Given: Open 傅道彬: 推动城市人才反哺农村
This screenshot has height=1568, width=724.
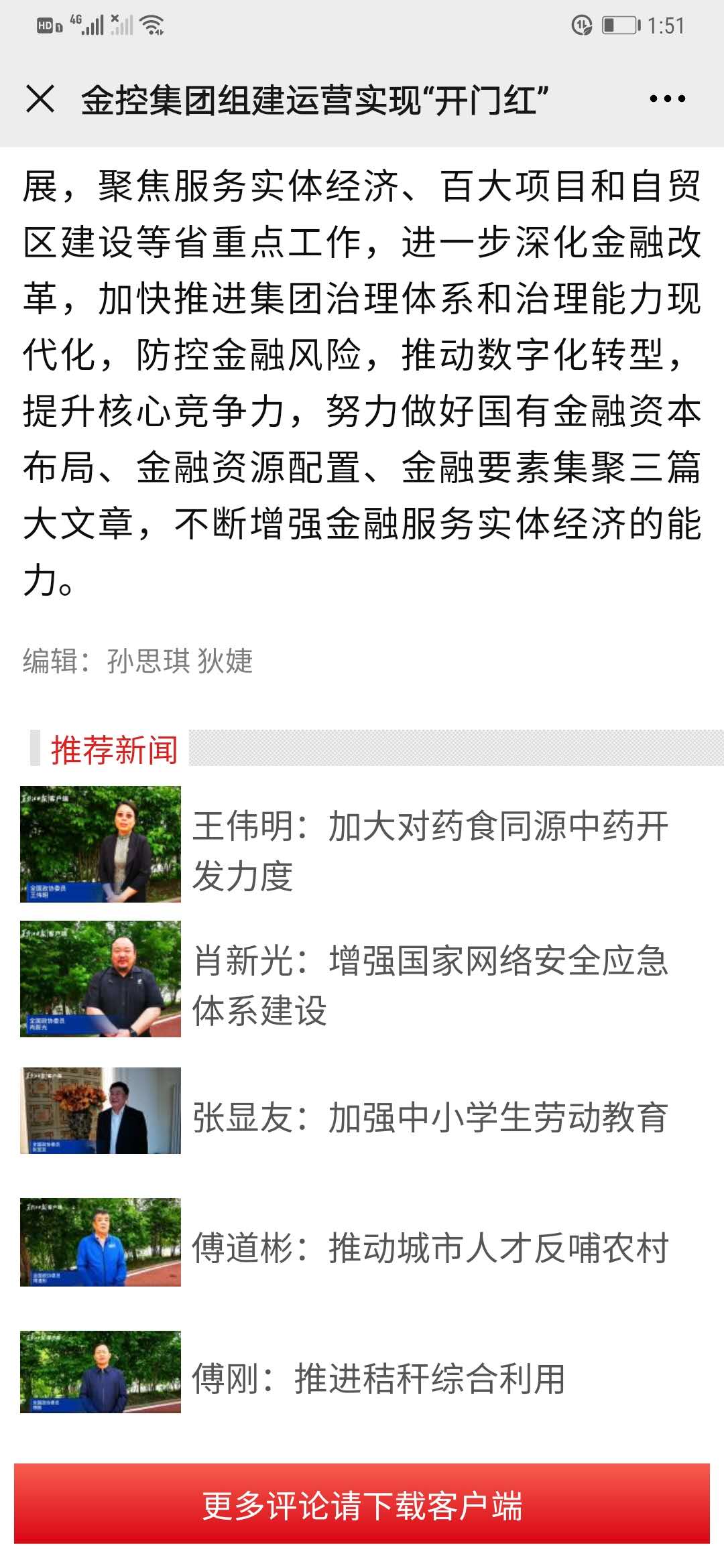Looking at the screenshot, I should (x=429, y=1248).
